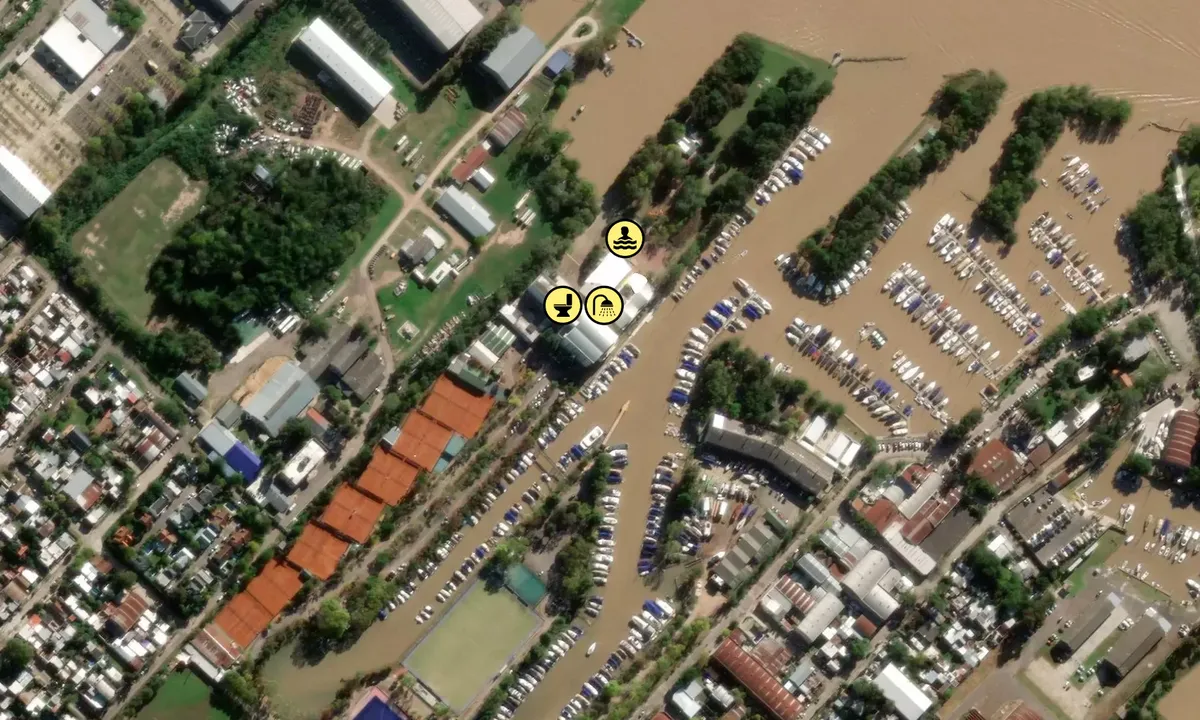Image resolution: width=1200 pixels, height=720 pixels.
Task: Open the swimming area map marker
Action: click(x=625, y=238)
